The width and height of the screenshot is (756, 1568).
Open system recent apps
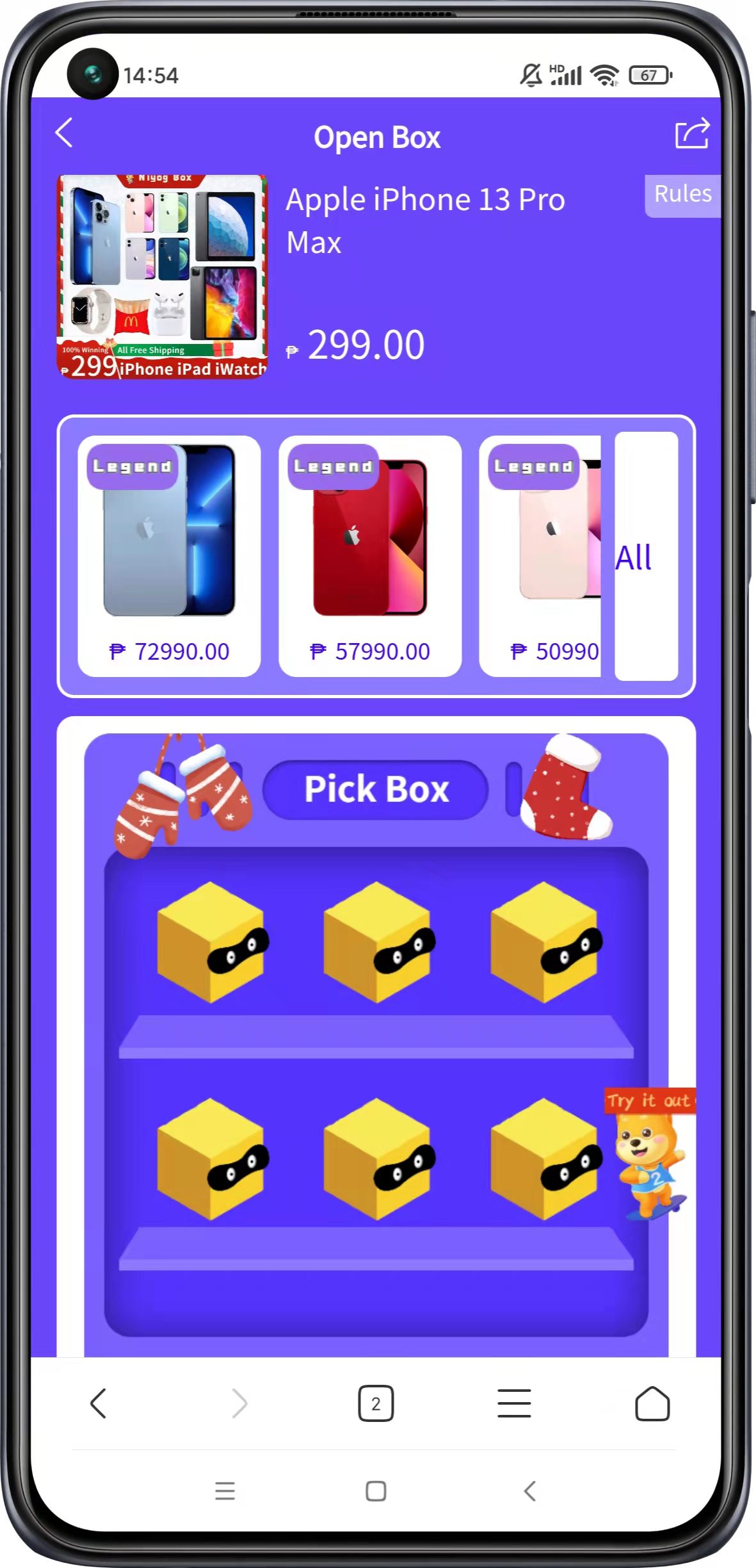225,1490
